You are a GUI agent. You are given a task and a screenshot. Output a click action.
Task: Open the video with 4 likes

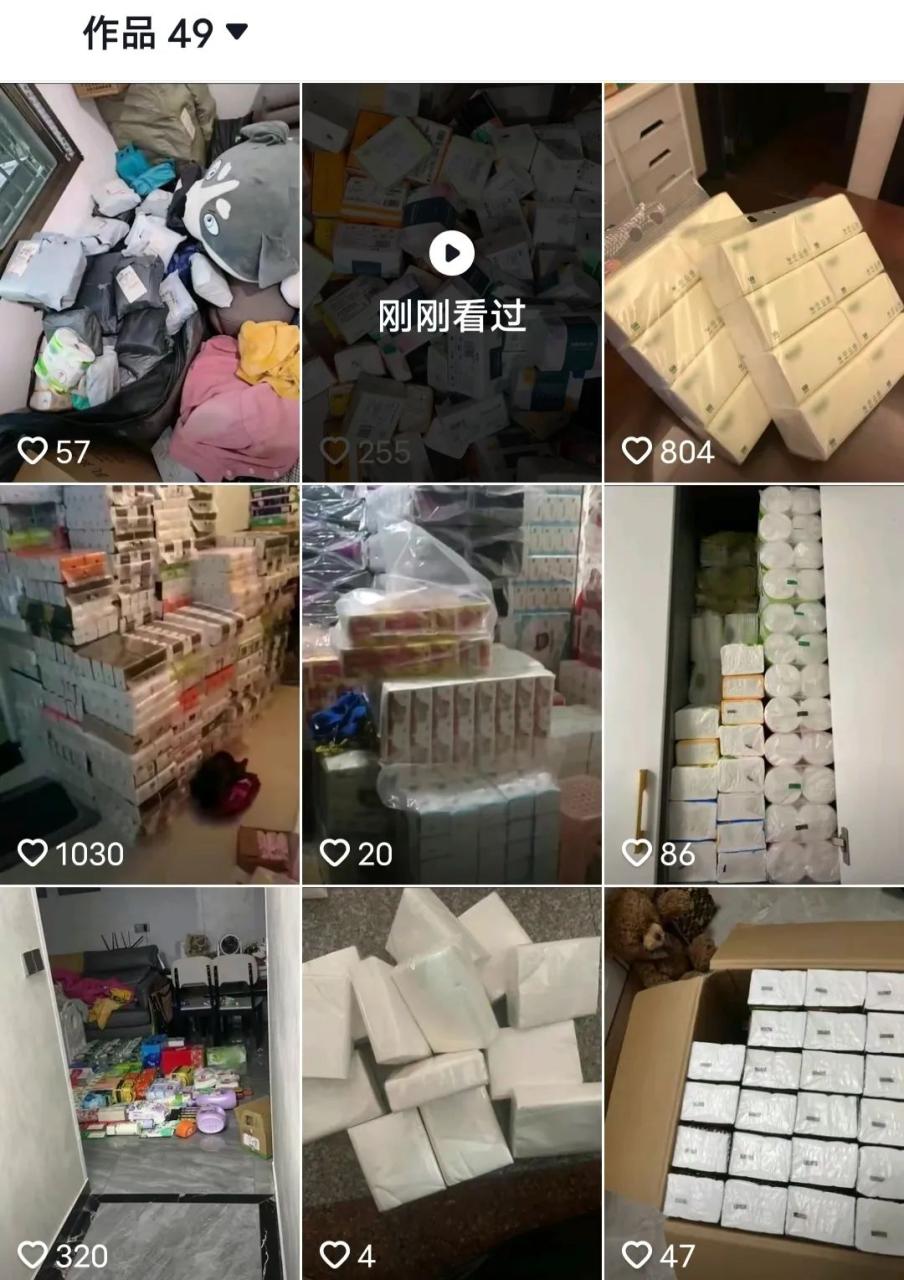[452, 1083]
